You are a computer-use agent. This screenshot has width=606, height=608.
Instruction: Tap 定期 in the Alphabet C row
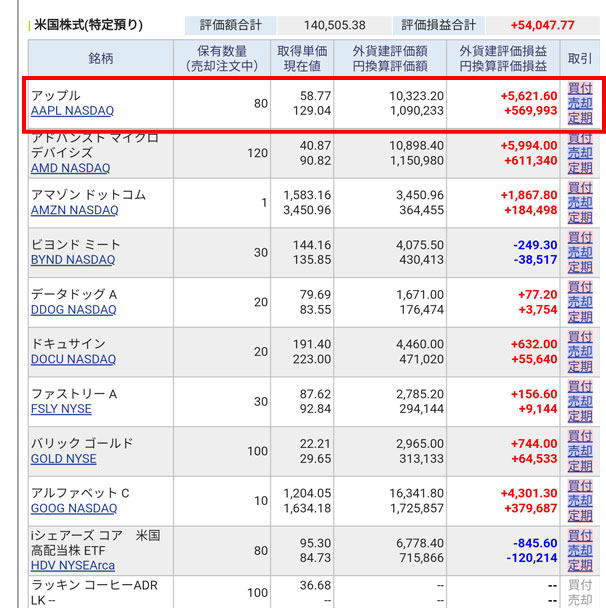pyautogui.click(x=580, y=516)
